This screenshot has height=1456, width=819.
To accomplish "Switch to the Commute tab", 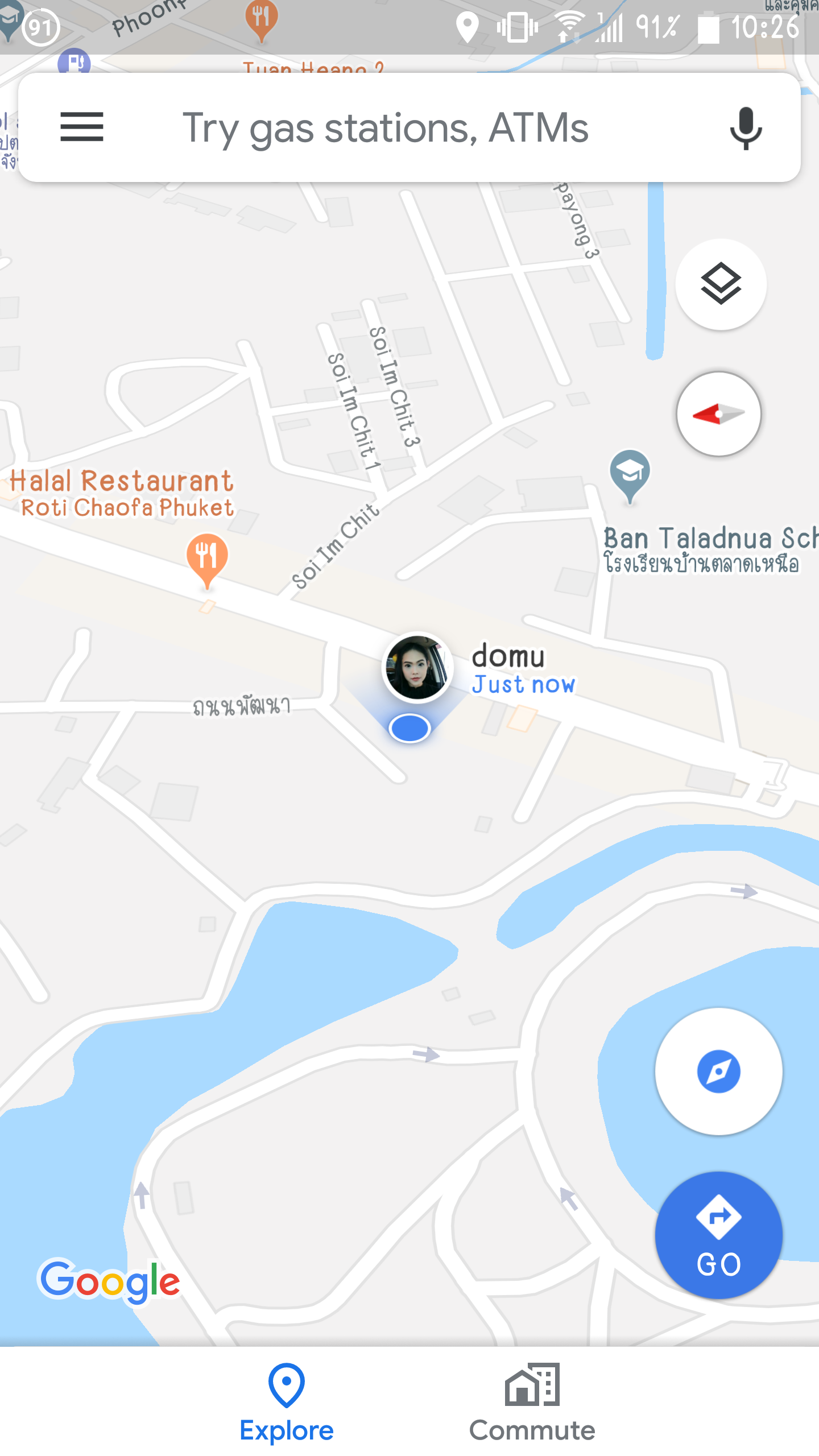I will [x=532, y=1403].
